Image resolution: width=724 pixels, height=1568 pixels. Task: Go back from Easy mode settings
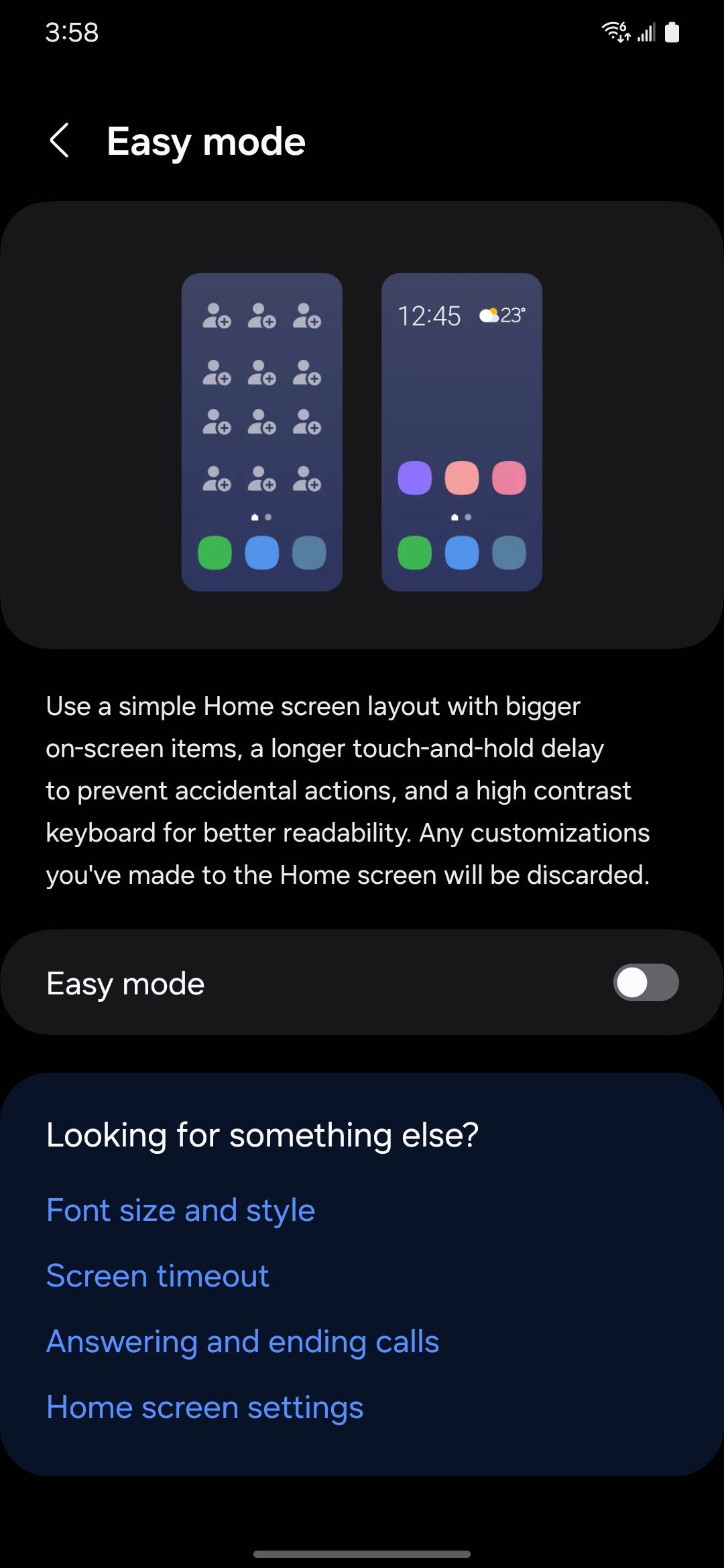coord(60,141)
